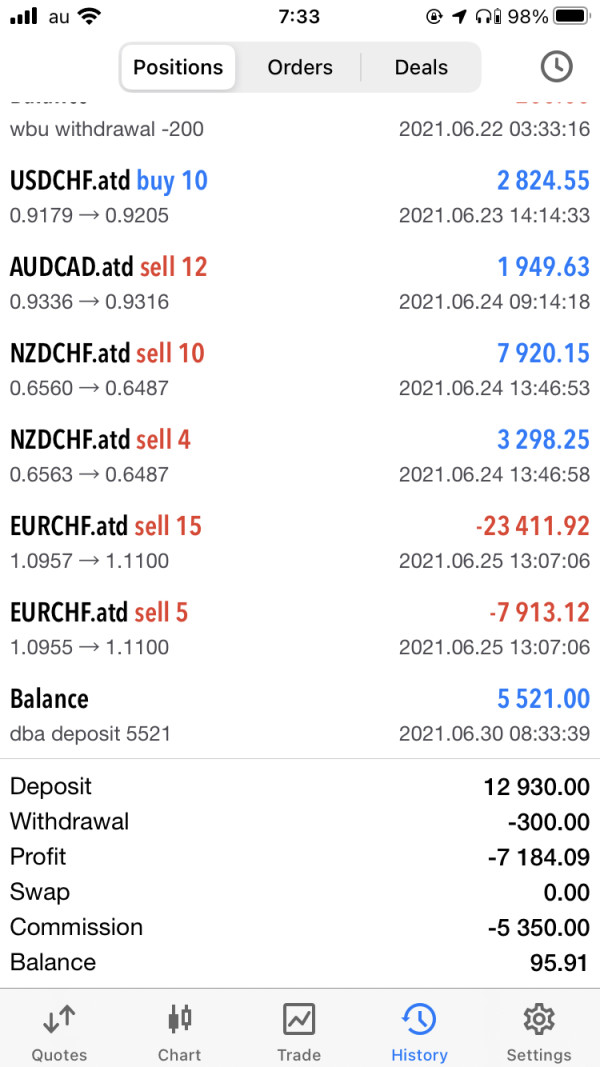Expand the USDCHF.atd buy 10 position
This screenshot has width=600, height=1067.
[x=300, y=196]
